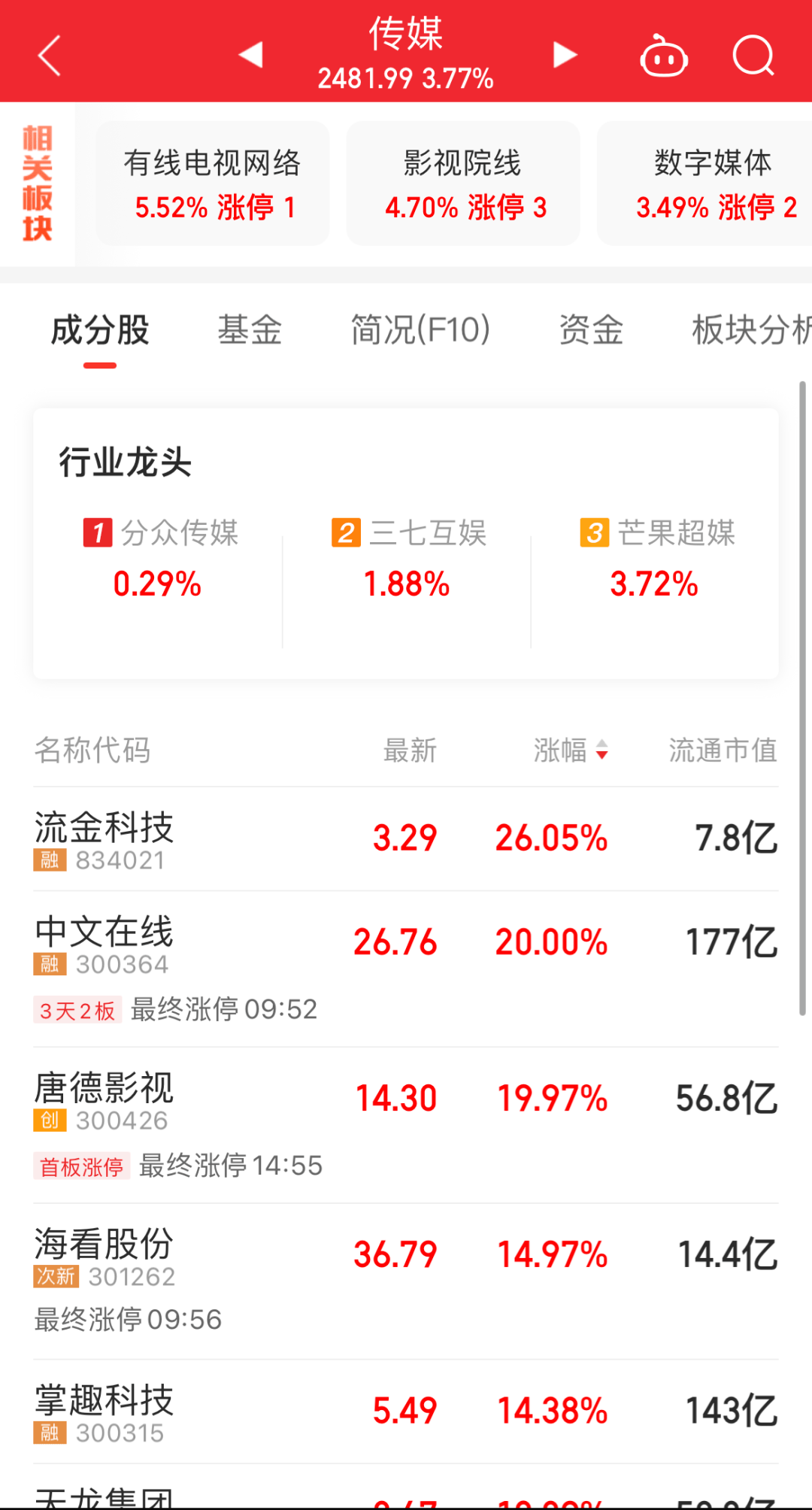Screen dimensions: 812x1510
Task: Open related sector 影视院线
Action: [463, 183]
